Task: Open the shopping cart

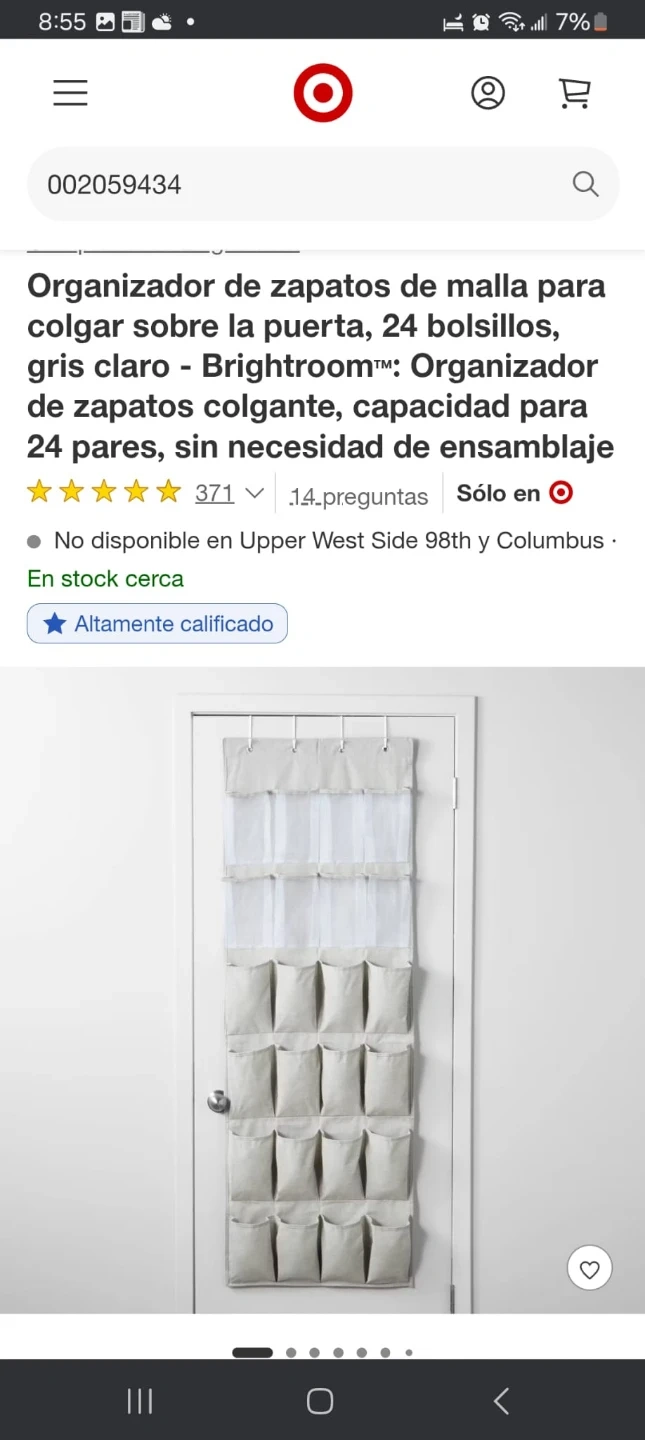Action: (x=574, y=93)
